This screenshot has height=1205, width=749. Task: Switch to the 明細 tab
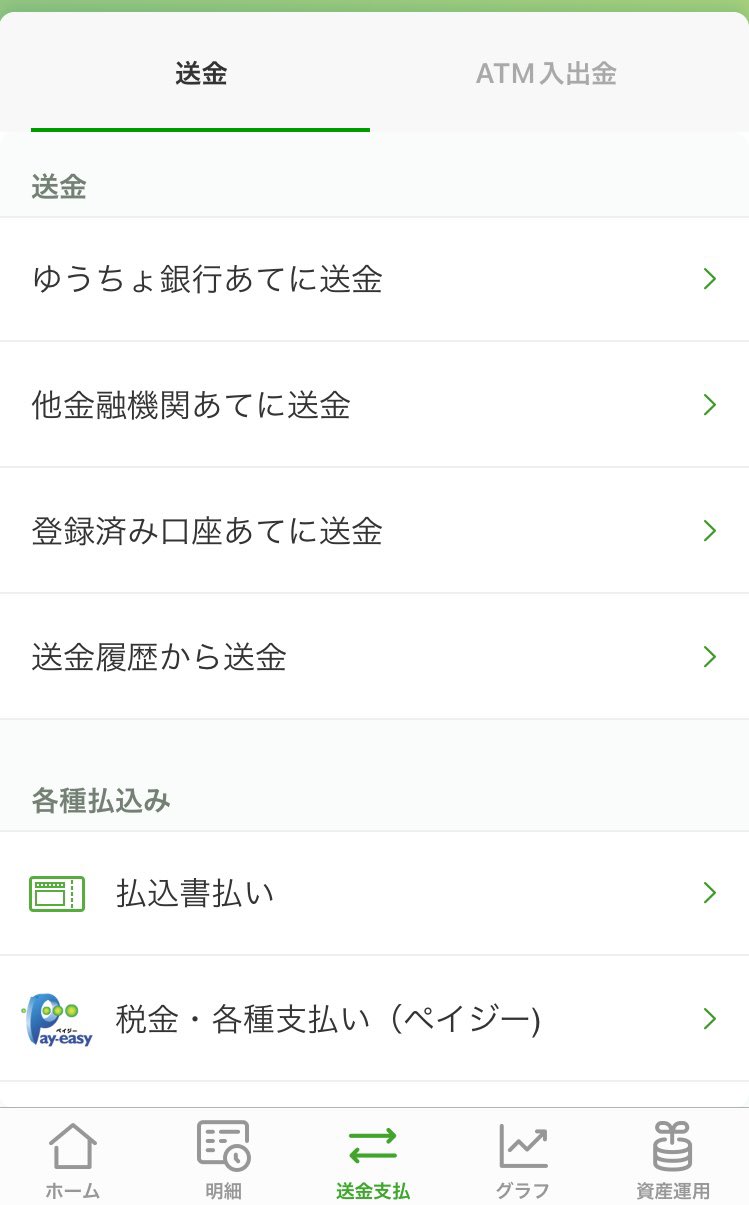coord(223,1160)
